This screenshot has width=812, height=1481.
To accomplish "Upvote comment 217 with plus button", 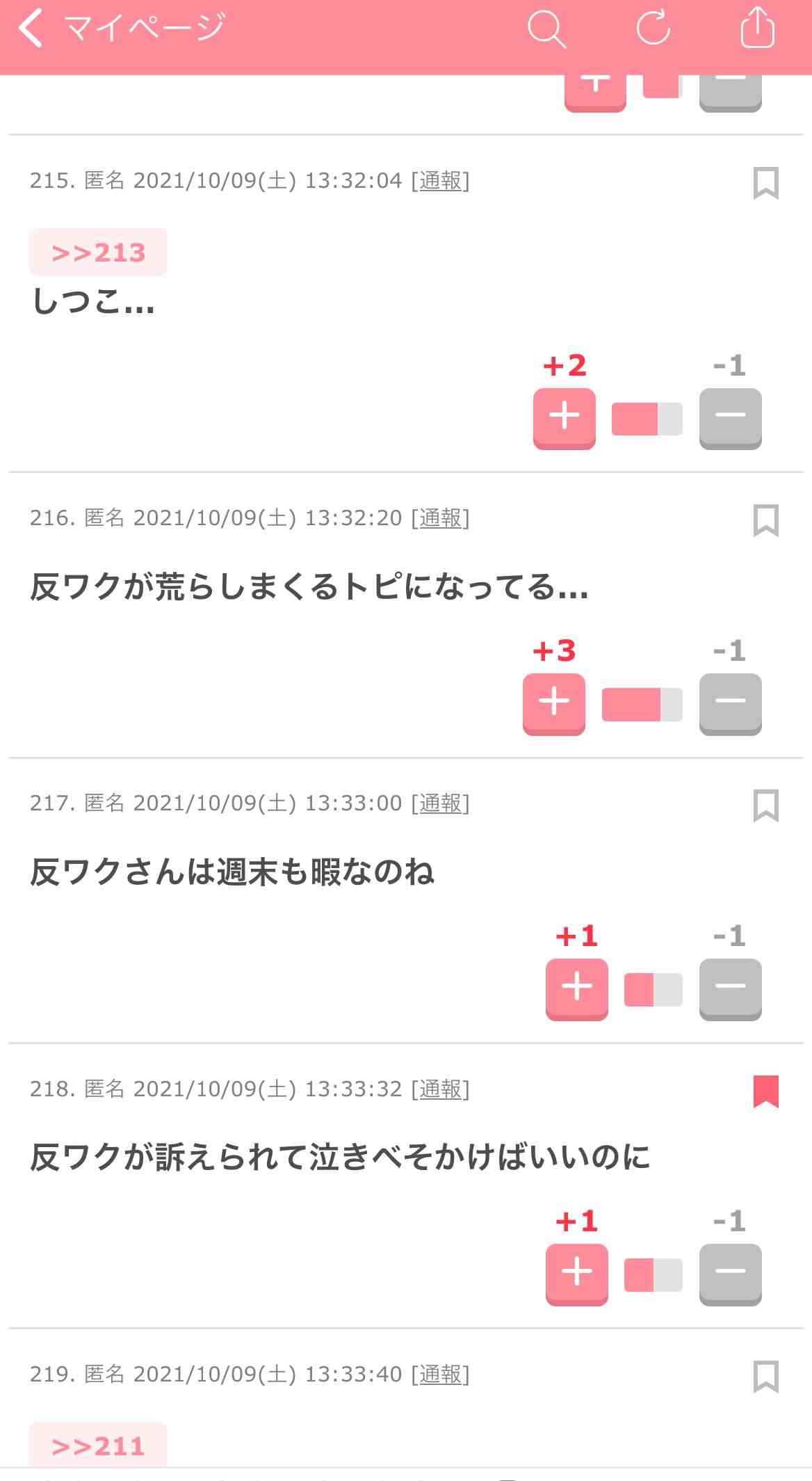I will [x=576, y=989].
